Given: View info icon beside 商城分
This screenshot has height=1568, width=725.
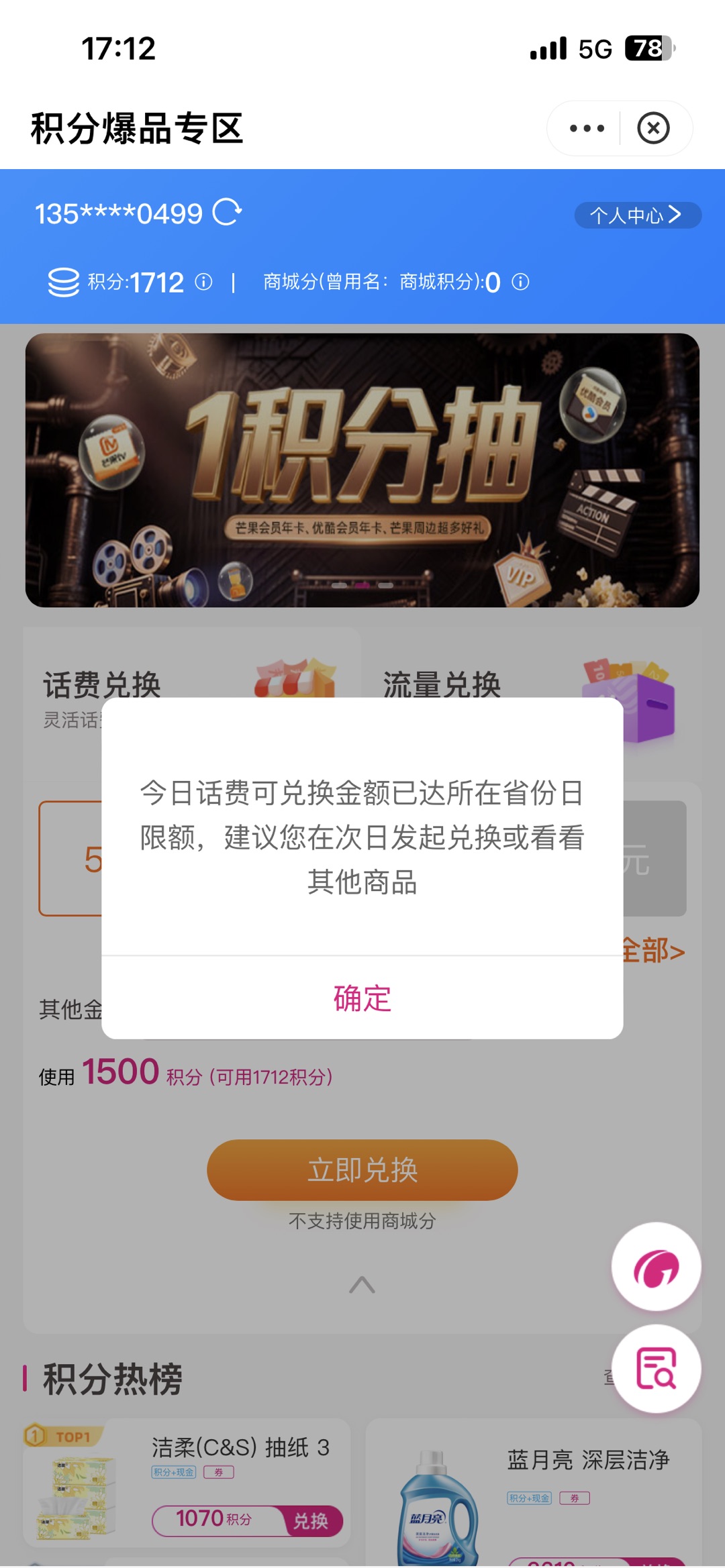Looking at the screenshot, I should pyautogui.click(x=520, y=282).
